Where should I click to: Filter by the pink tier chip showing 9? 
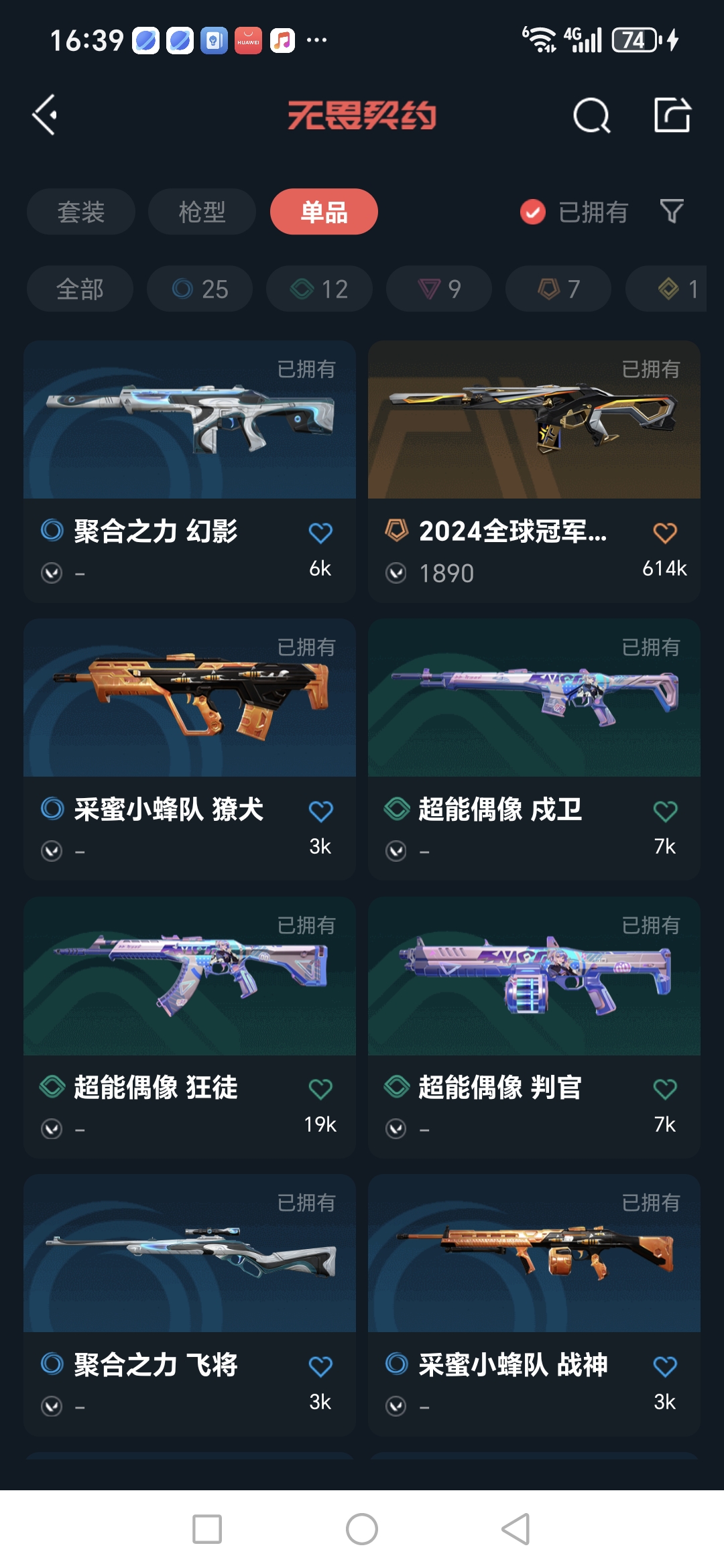439,289
